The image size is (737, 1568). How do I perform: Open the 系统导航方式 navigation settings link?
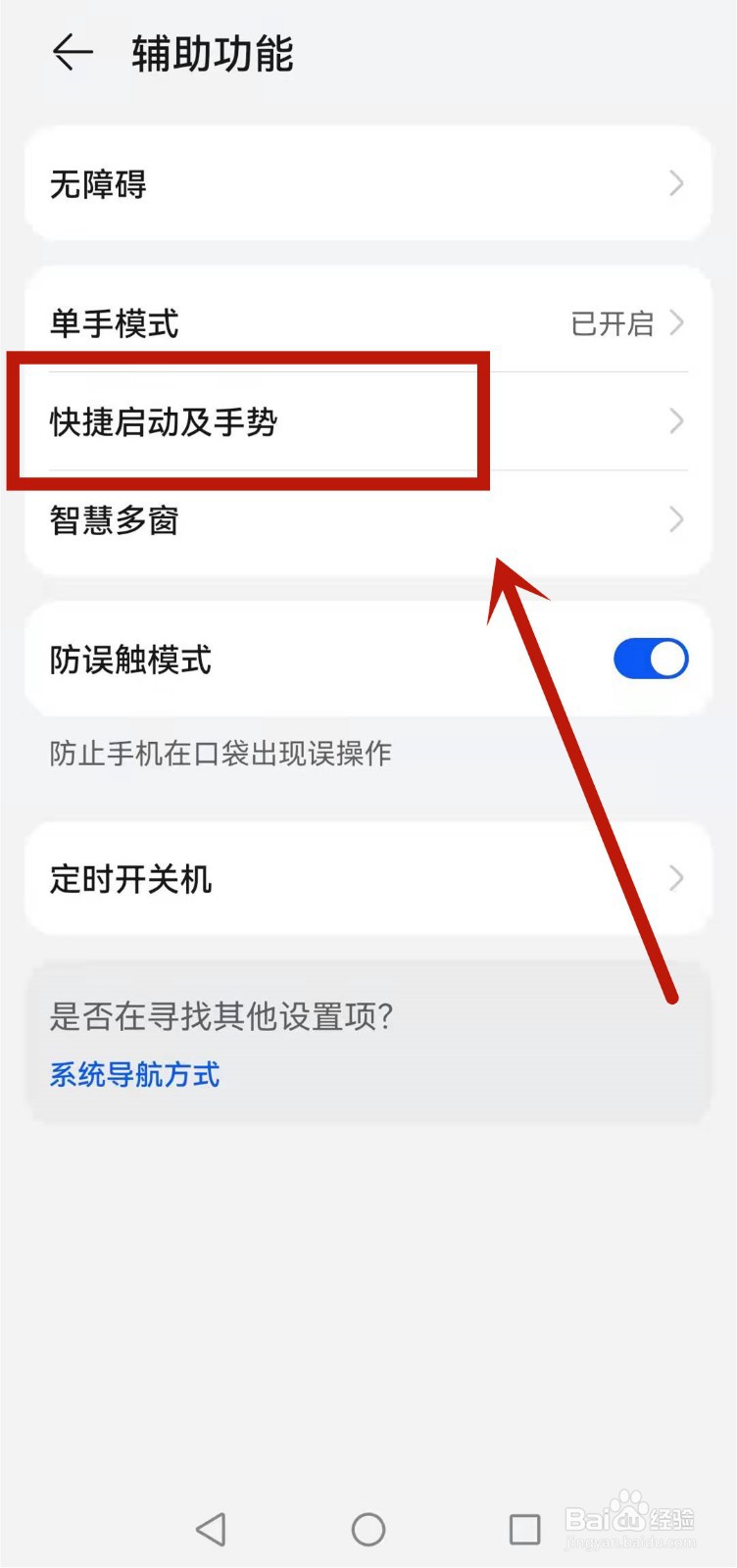tap(134, 1075)
